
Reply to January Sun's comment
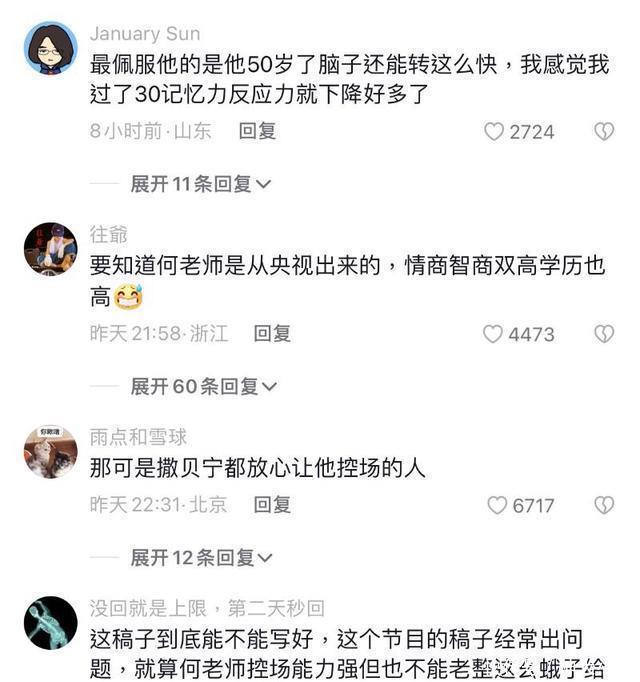point(257,131)
